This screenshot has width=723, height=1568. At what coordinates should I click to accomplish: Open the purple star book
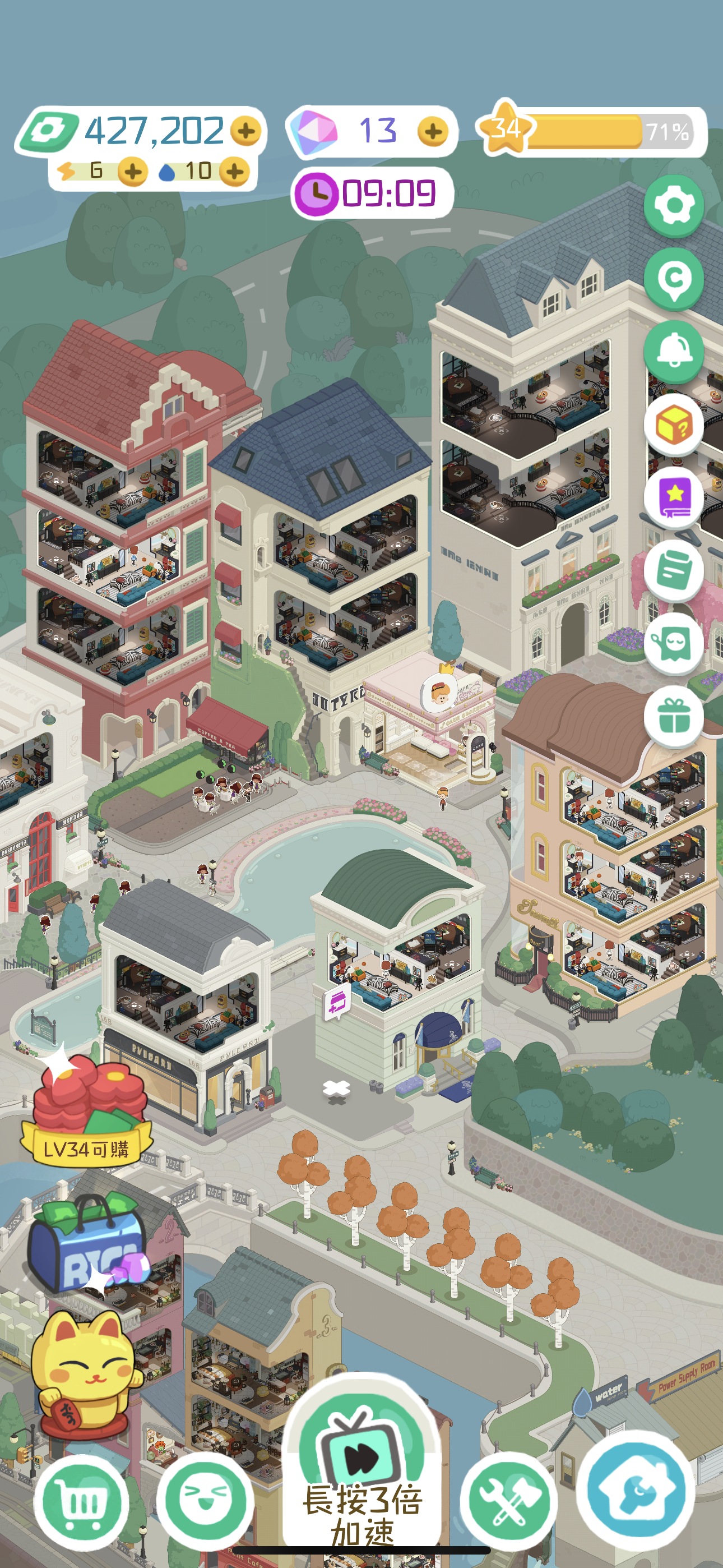[673, 498]
